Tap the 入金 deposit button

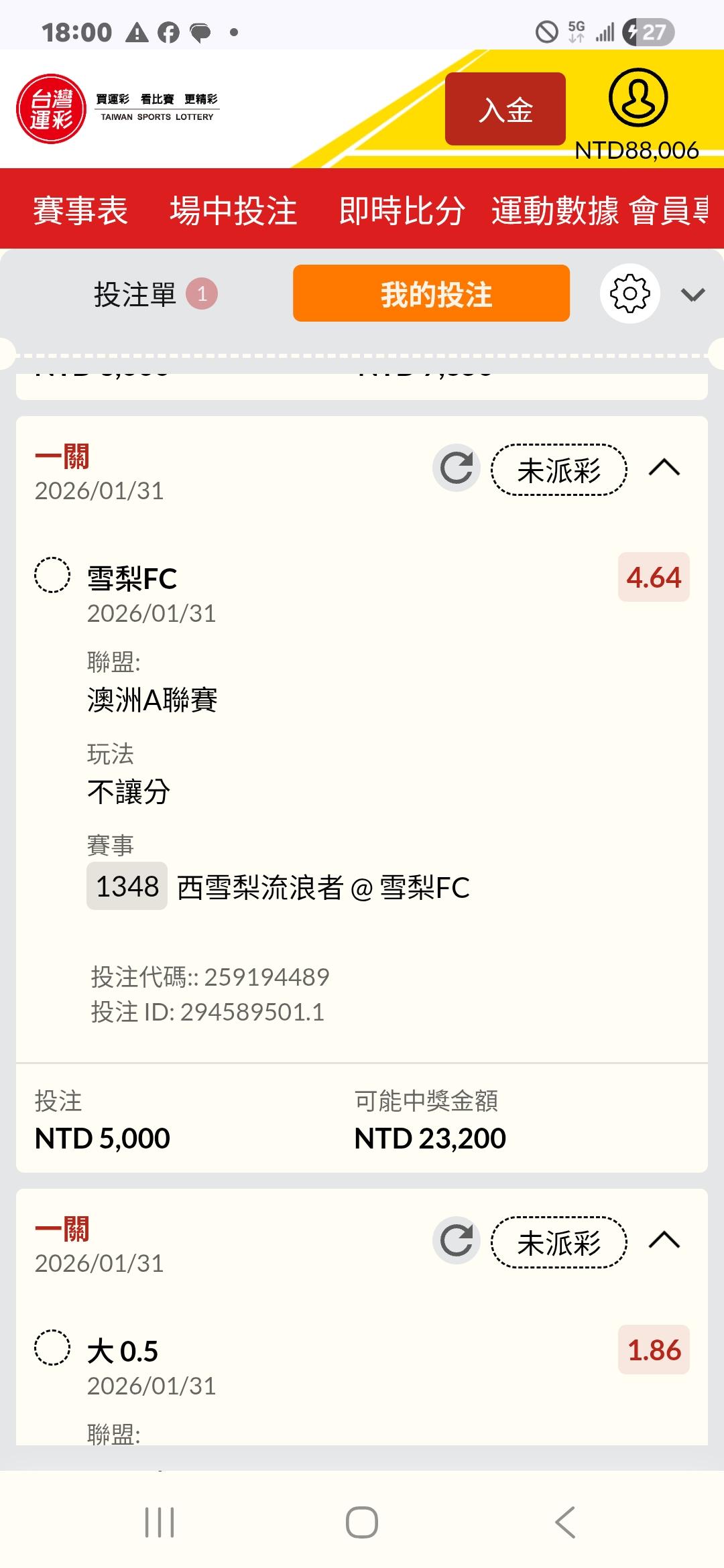505,109
